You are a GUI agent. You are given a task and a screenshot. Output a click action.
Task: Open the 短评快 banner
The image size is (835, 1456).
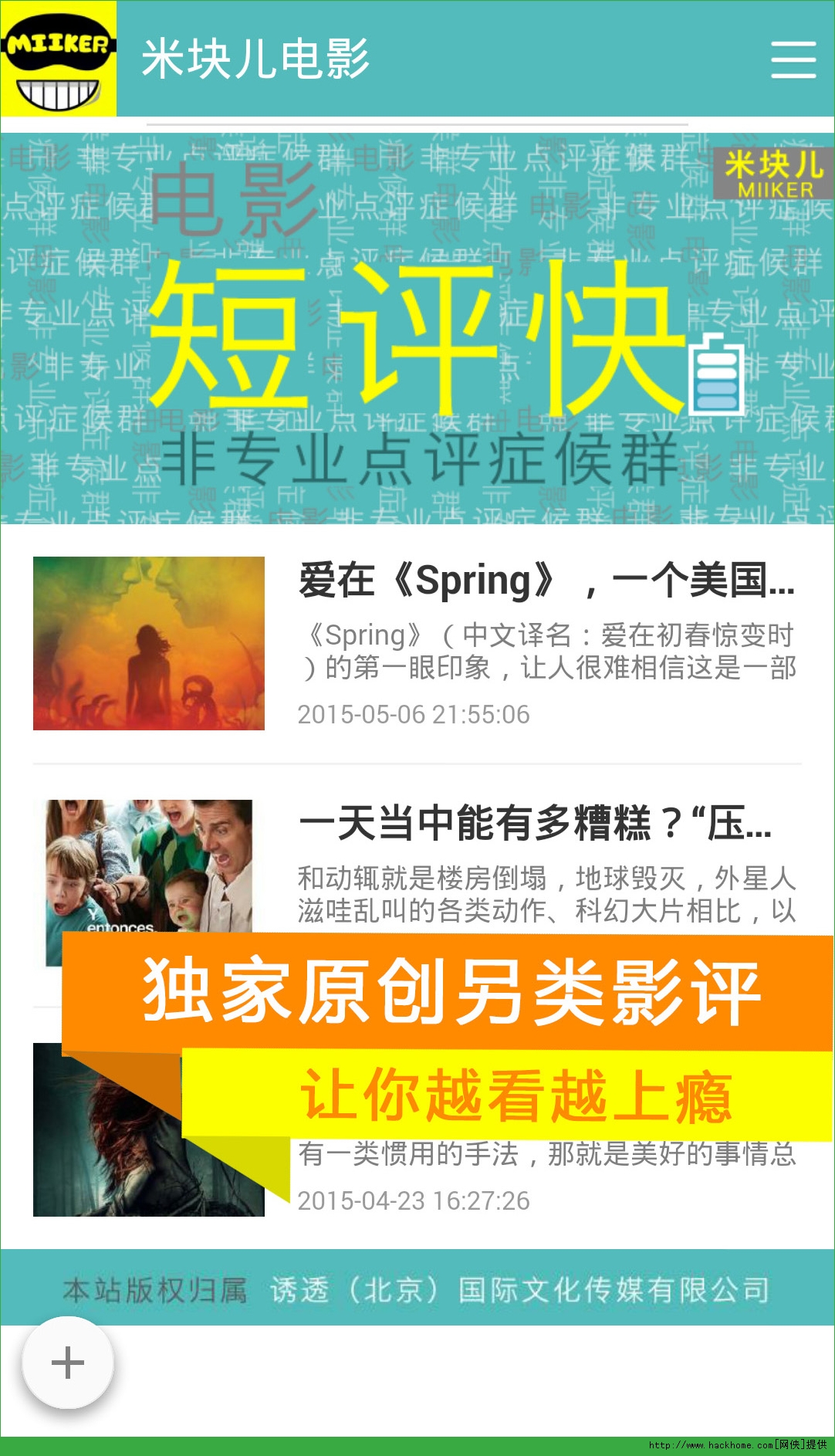point(417,328)
